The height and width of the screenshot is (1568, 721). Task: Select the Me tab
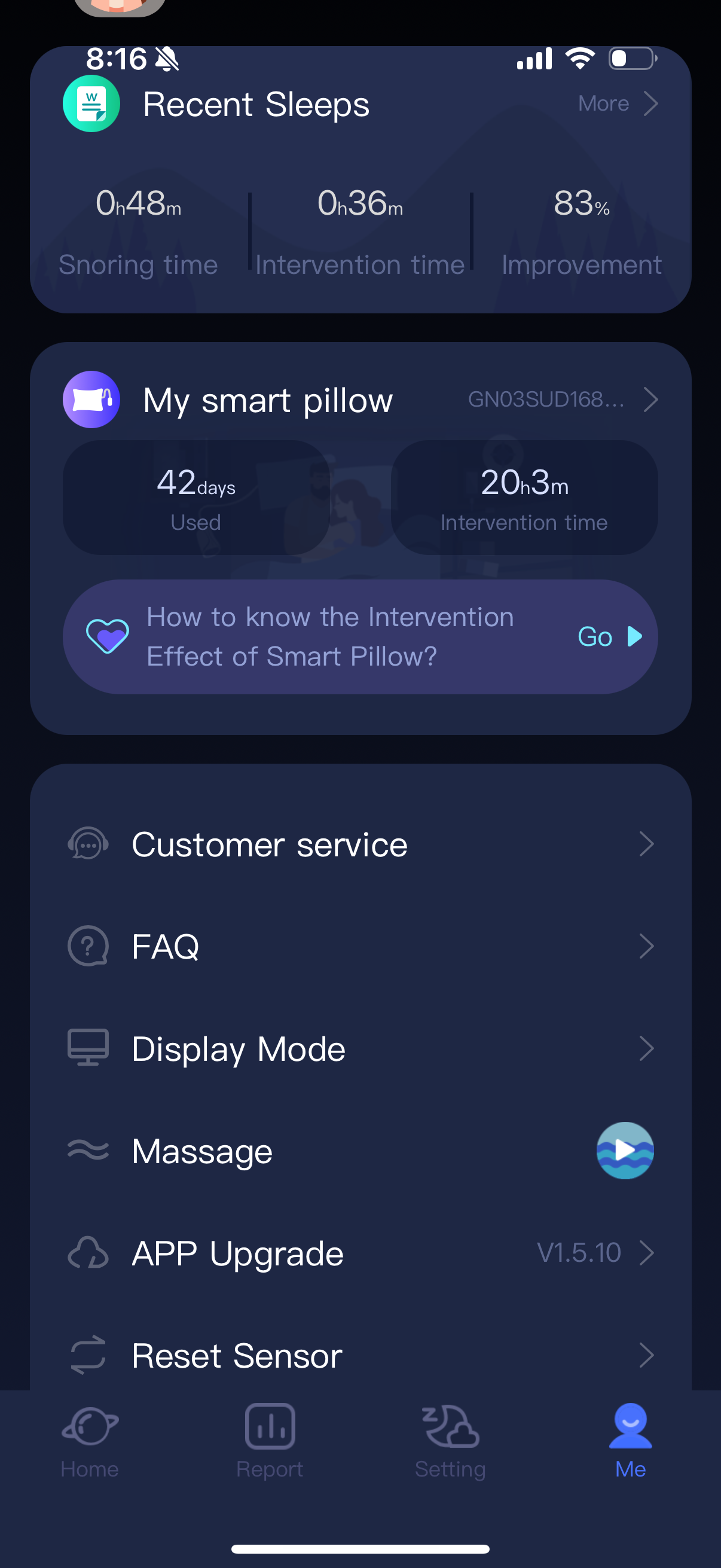(630, 1441)
